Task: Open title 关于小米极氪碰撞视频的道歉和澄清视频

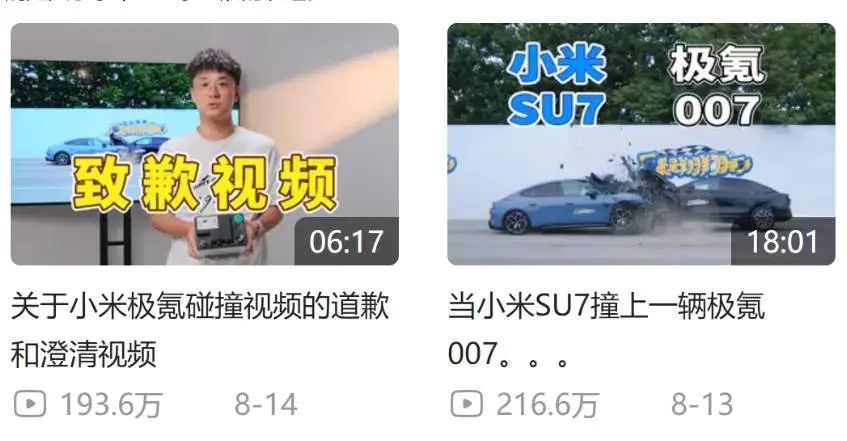Action: tap(200, 328)
